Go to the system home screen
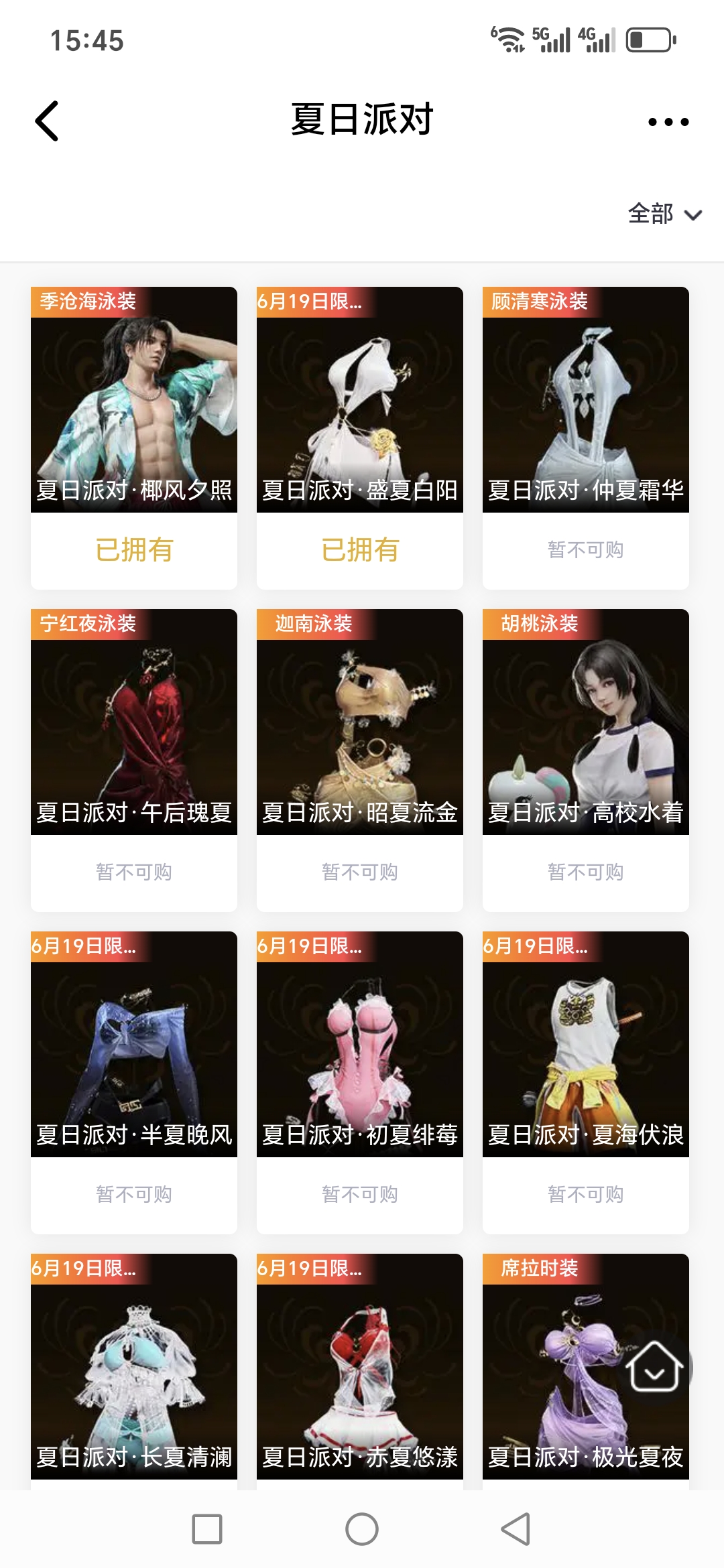Screen dimensions: 724x1568 point(362,1529)
